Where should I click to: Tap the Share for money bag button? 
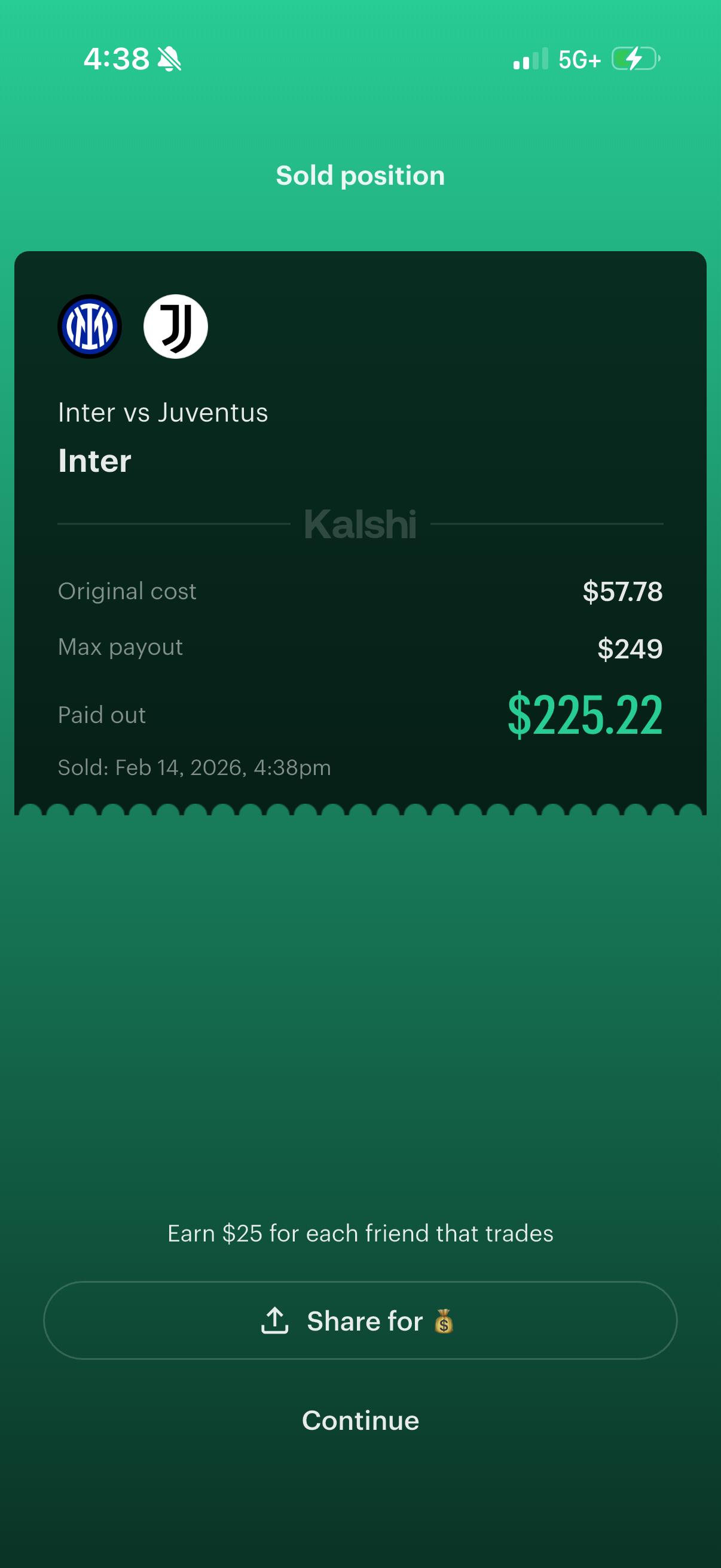pyautogui.click(x=360, y=1320)
